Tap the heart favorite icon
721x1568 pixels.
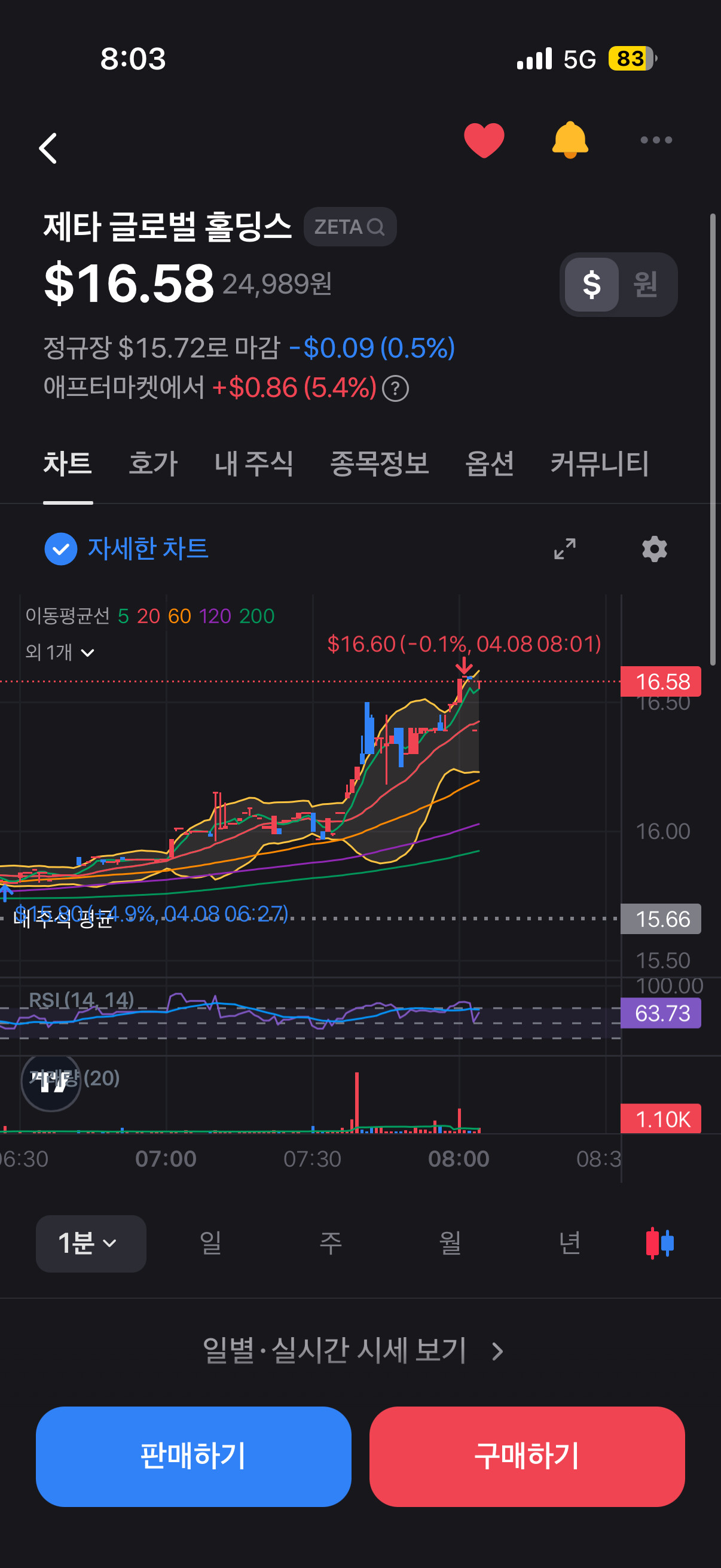(484, 140)
